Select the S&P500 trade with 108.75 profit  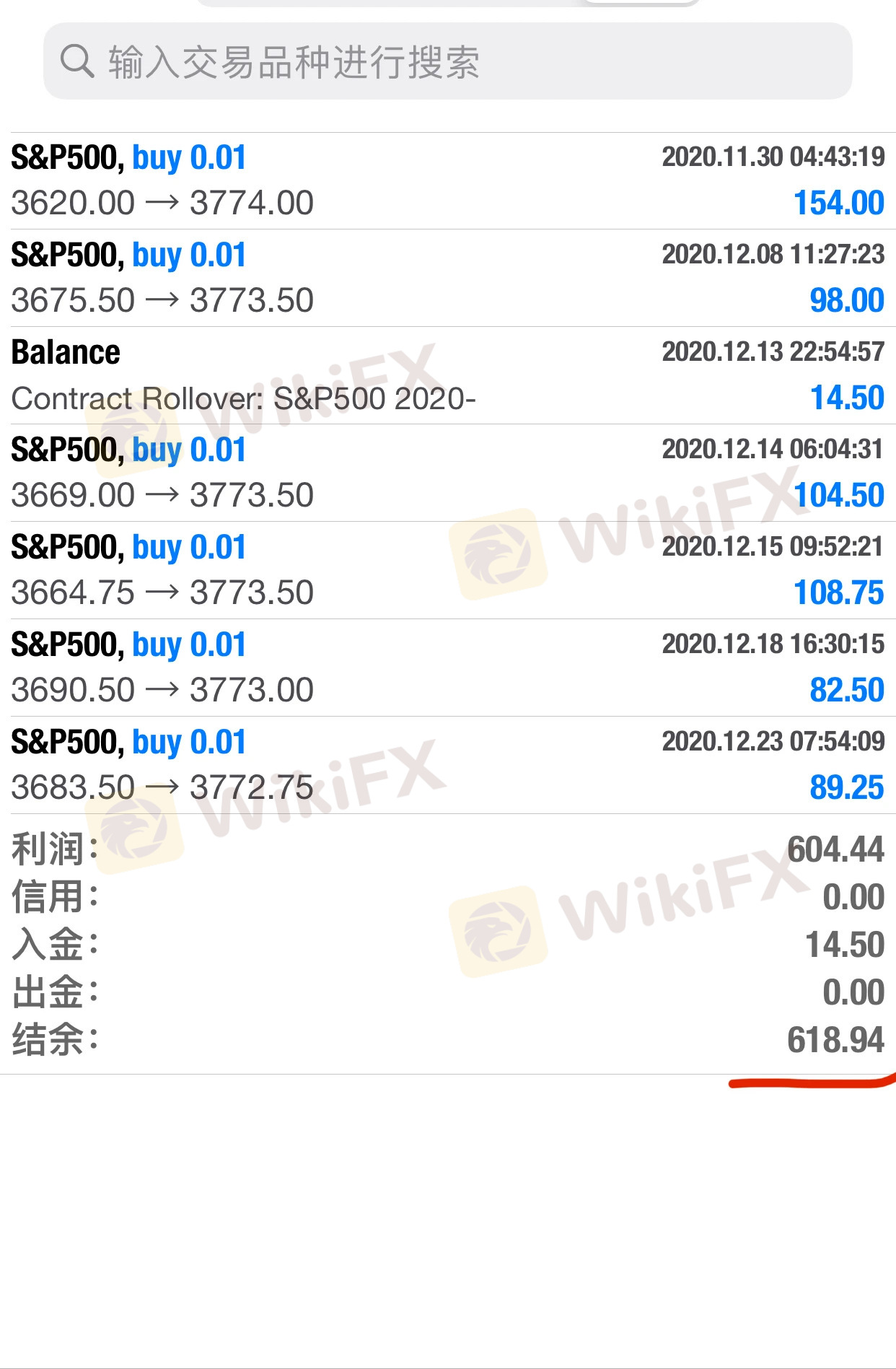click(447, 570)
